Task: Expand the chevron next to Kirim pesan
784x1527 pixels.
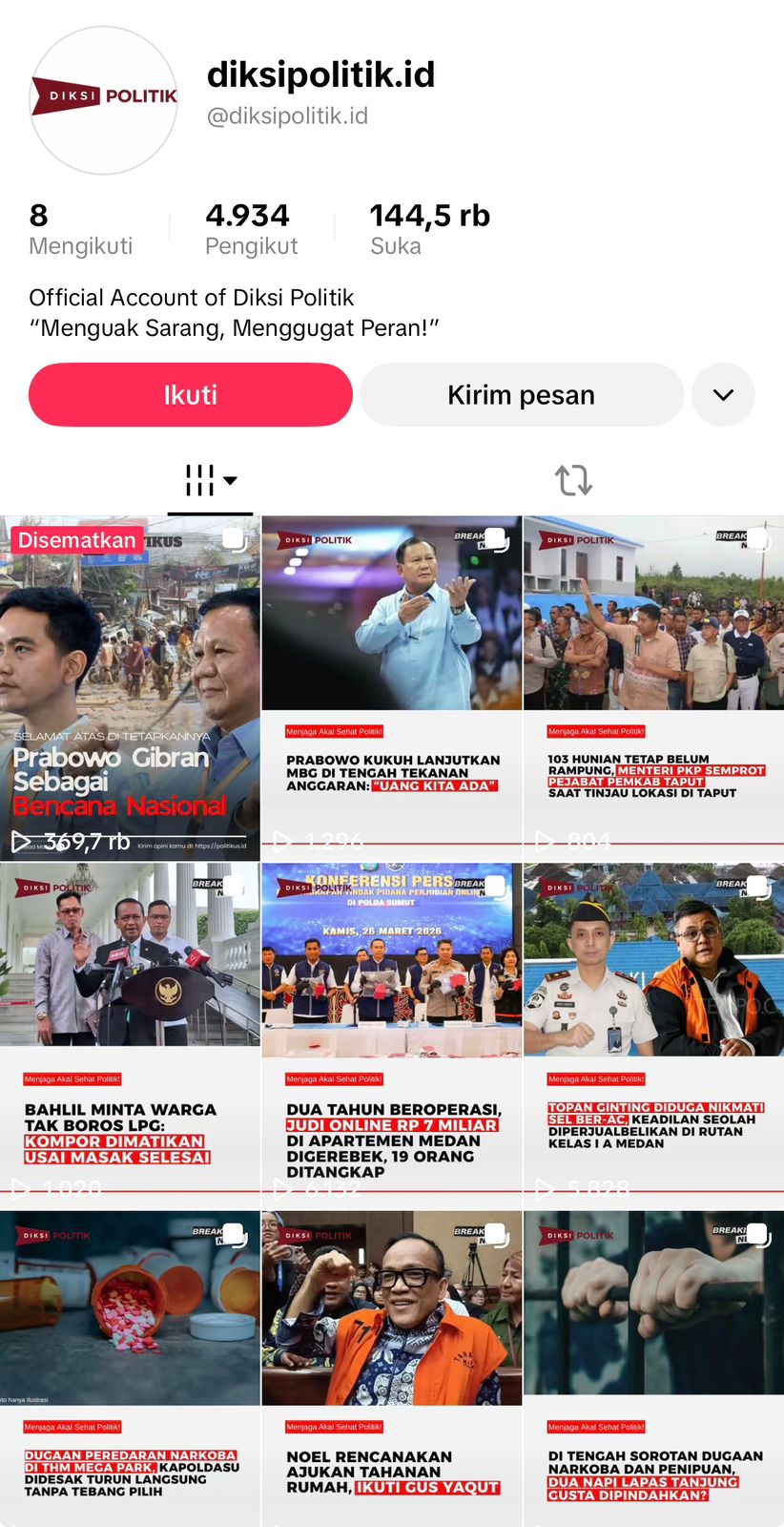Action: (x=723, y=394)
